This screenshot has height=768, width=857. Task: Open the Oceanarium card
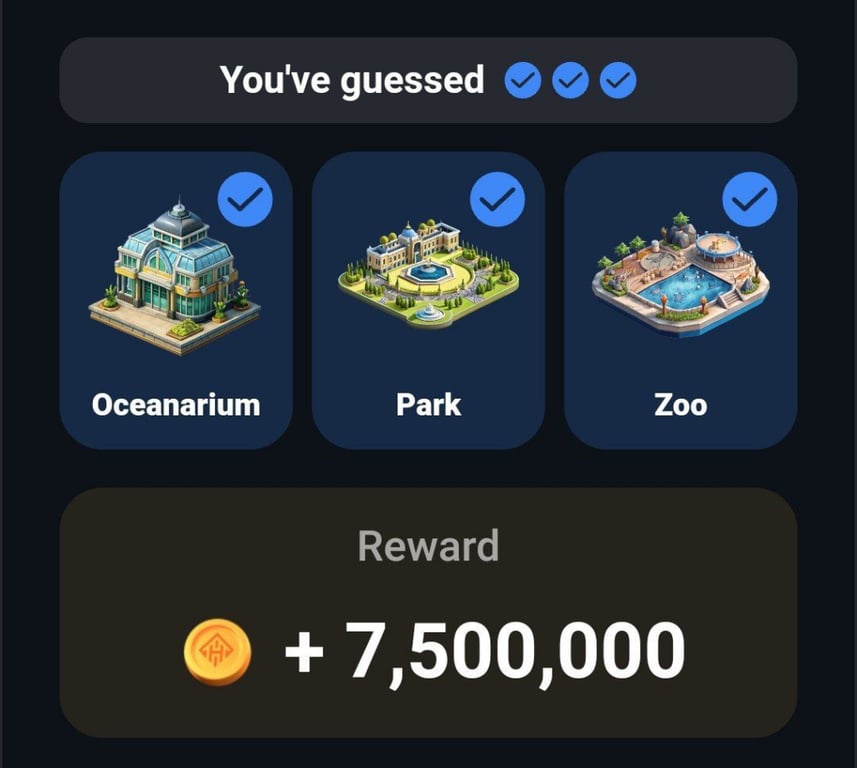click(176, 300)
